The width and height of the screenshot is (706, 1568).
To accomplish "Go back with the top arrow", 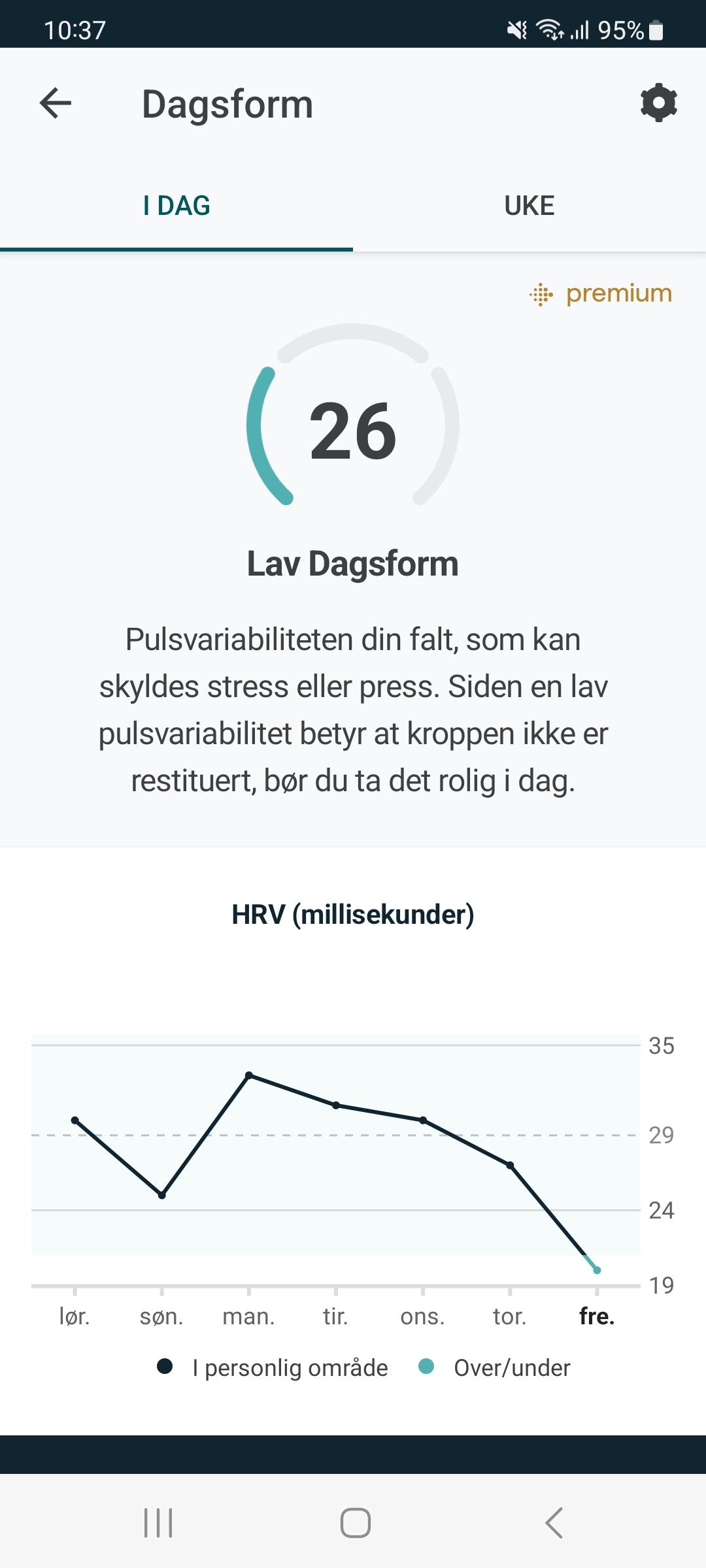I will 56,103.
